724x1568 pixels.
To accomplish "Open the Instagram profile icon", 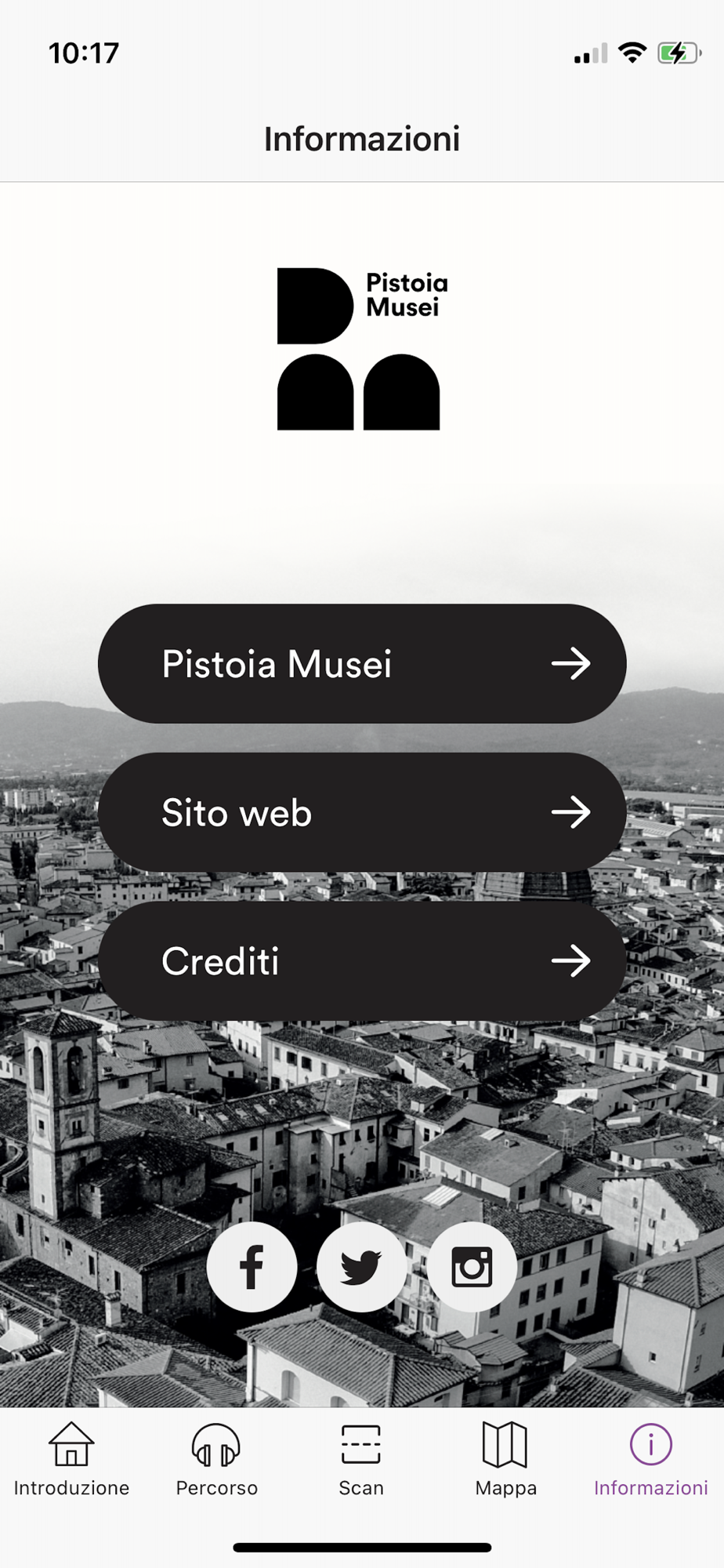I will tap(472, 1266).
